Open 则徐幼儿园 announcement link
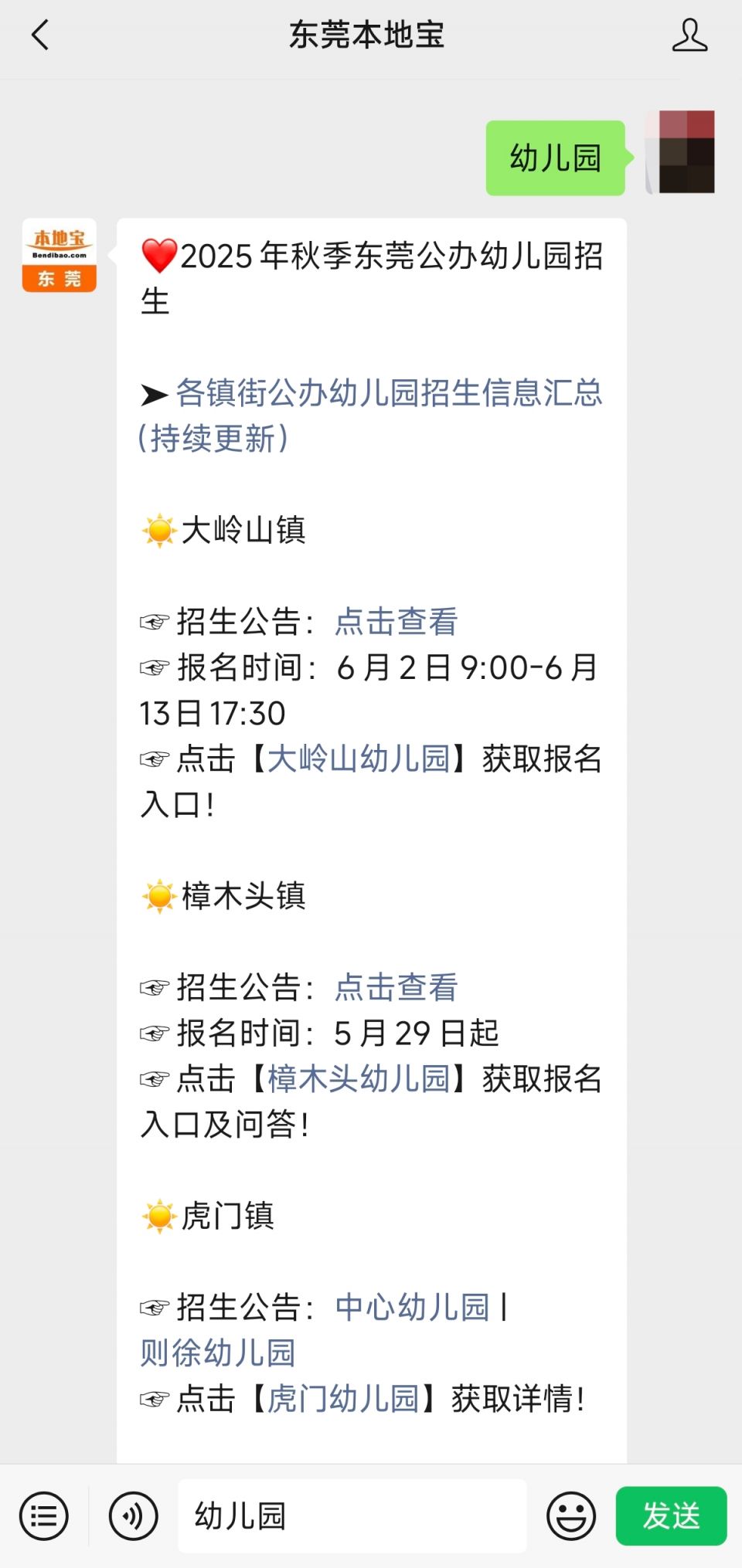742x1568 pixels. point(218,1353)
